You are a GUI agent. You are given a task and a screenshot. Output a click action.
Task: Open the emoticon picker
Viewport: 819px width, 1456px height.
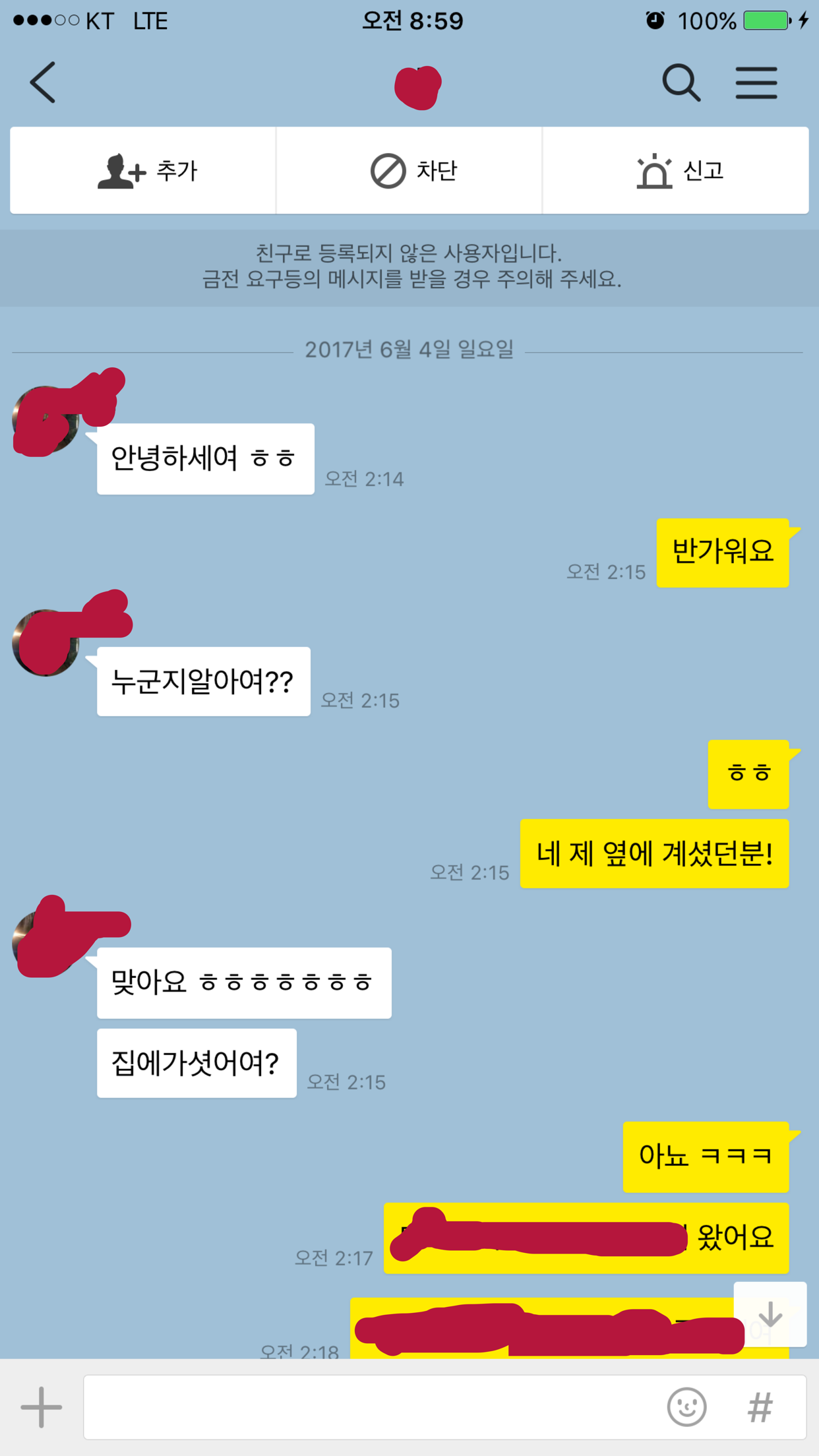pyautogui.click(x=686, y=1407)
